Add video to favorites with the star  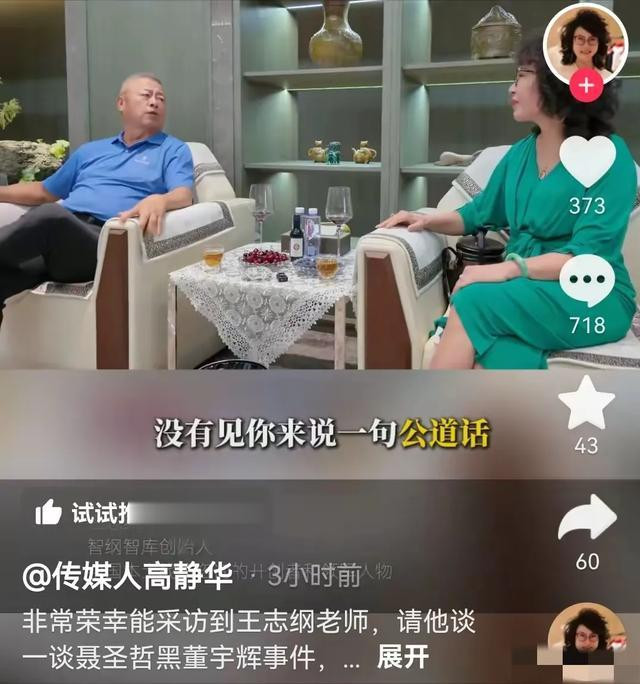[x=587, y=402]
